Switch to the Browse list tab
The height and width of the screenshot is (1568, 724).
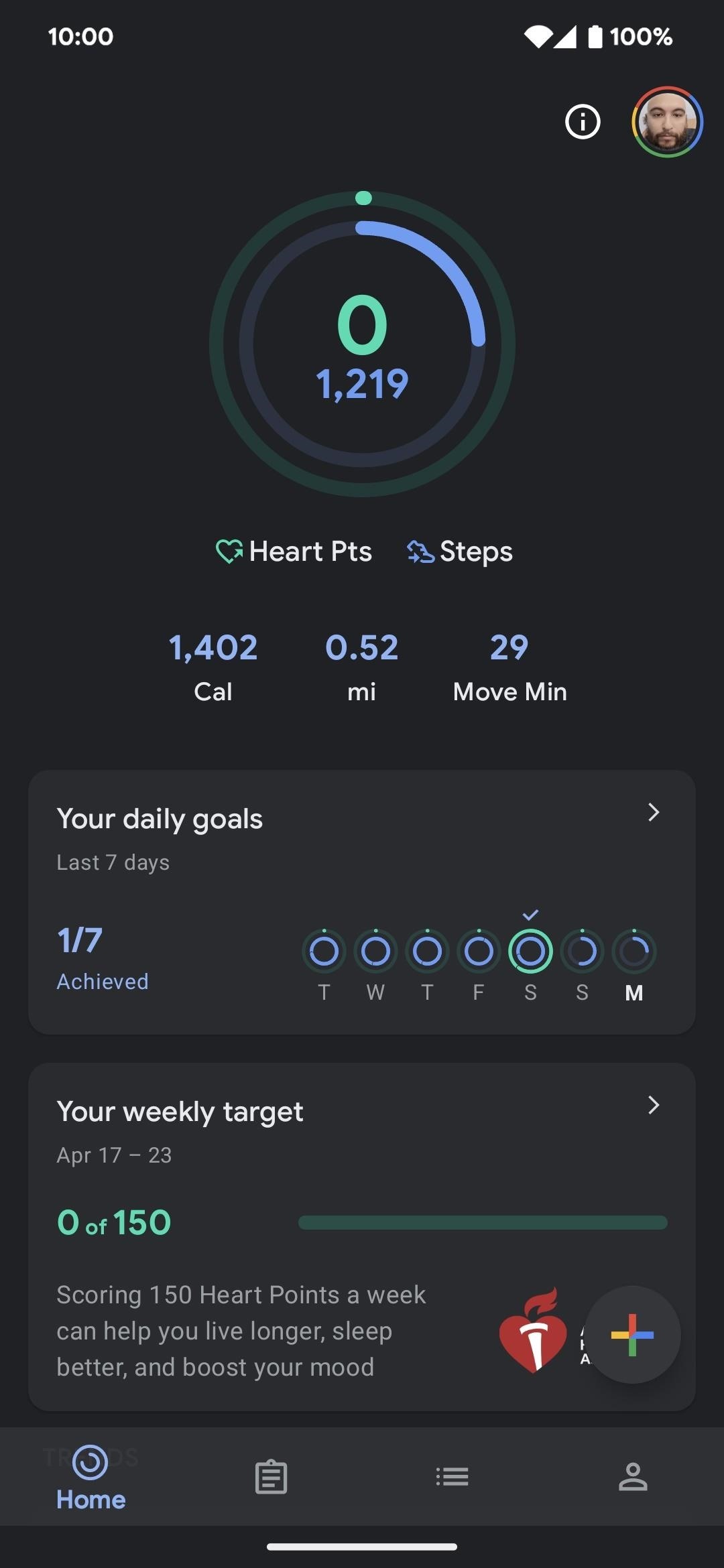[452, 1477]
